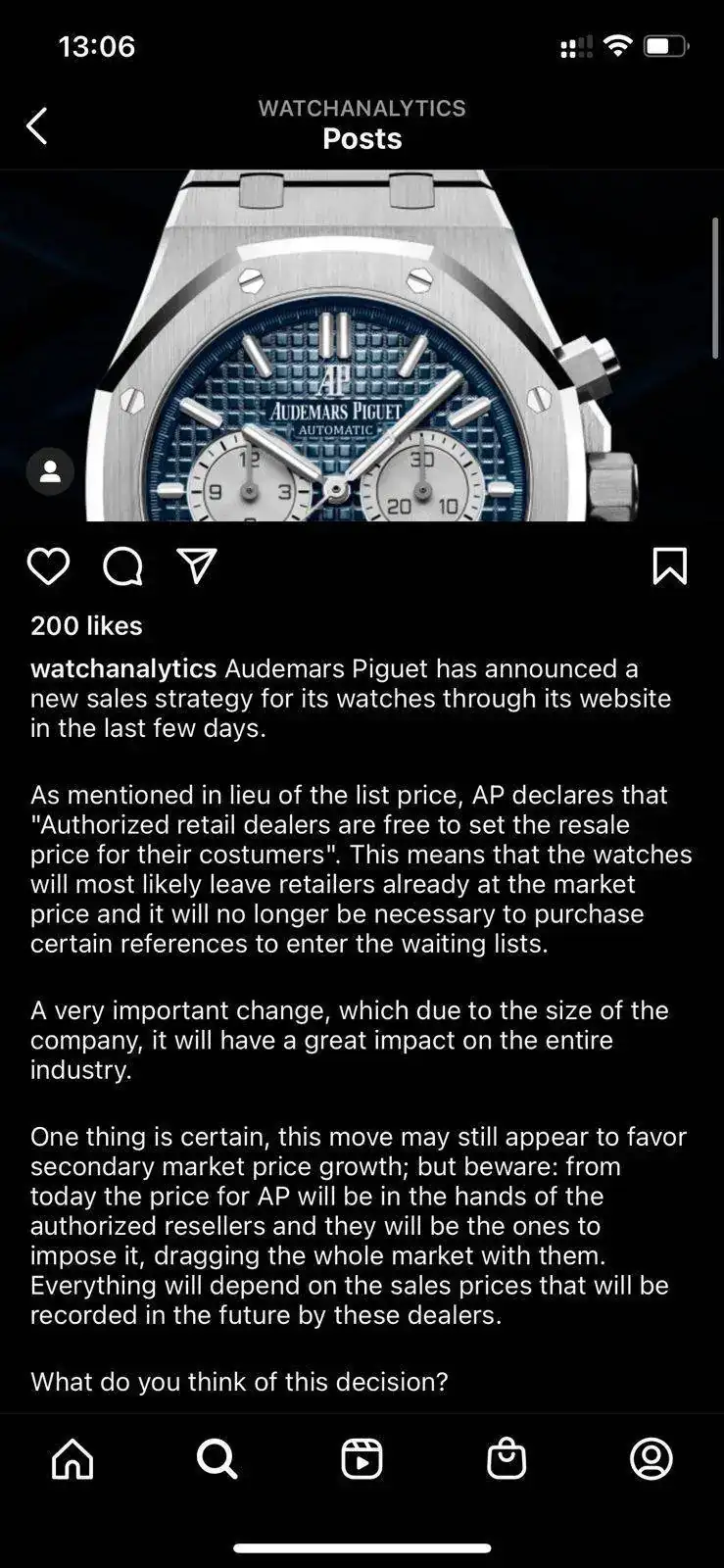The height and width of the screenshot is (1568, 724).
Task: Go to the Profile tab
Action: (x=652, y=1458)
